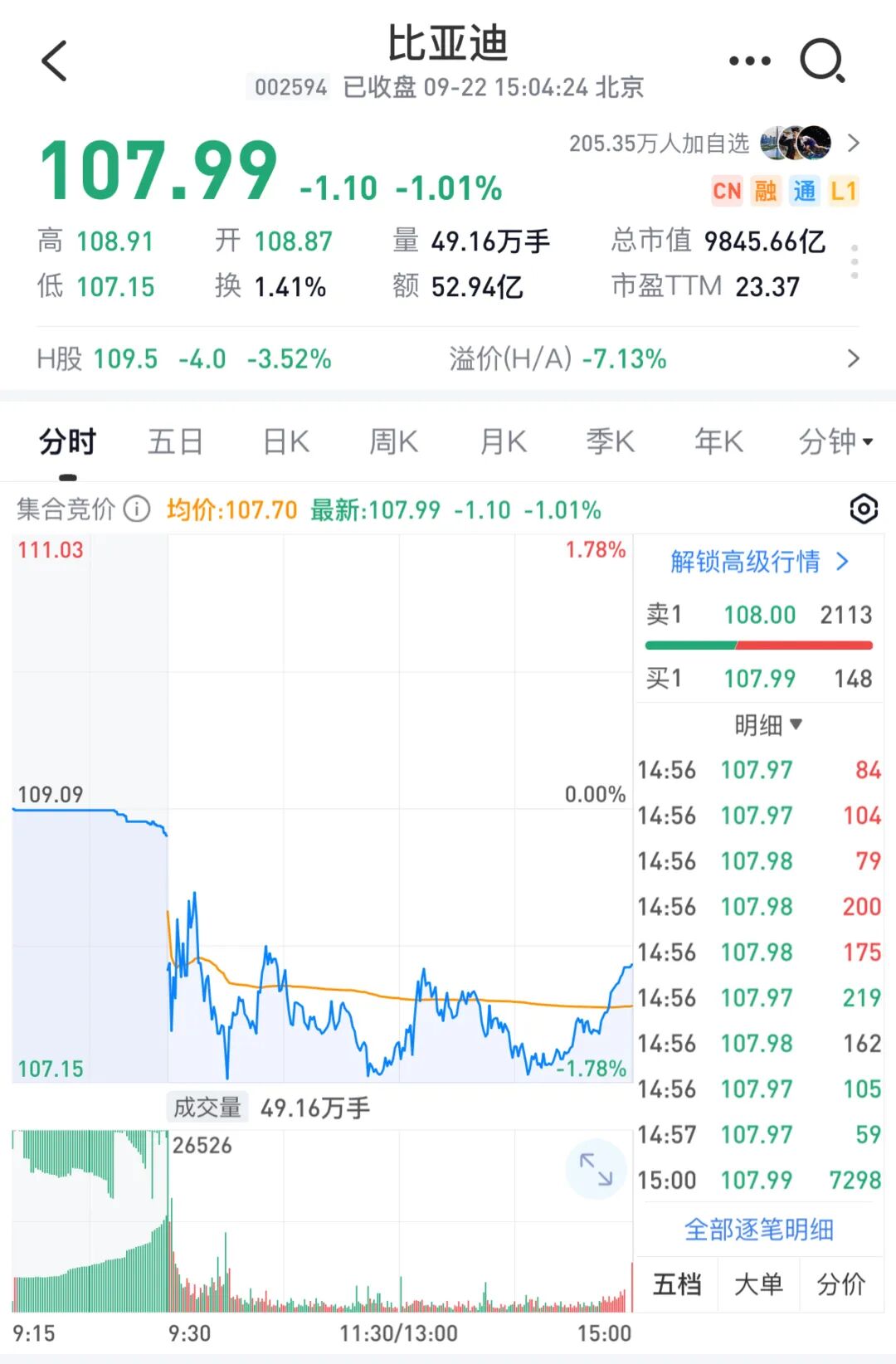
Task: Switch to the 五档 tab
Action: pos(677,1284)
